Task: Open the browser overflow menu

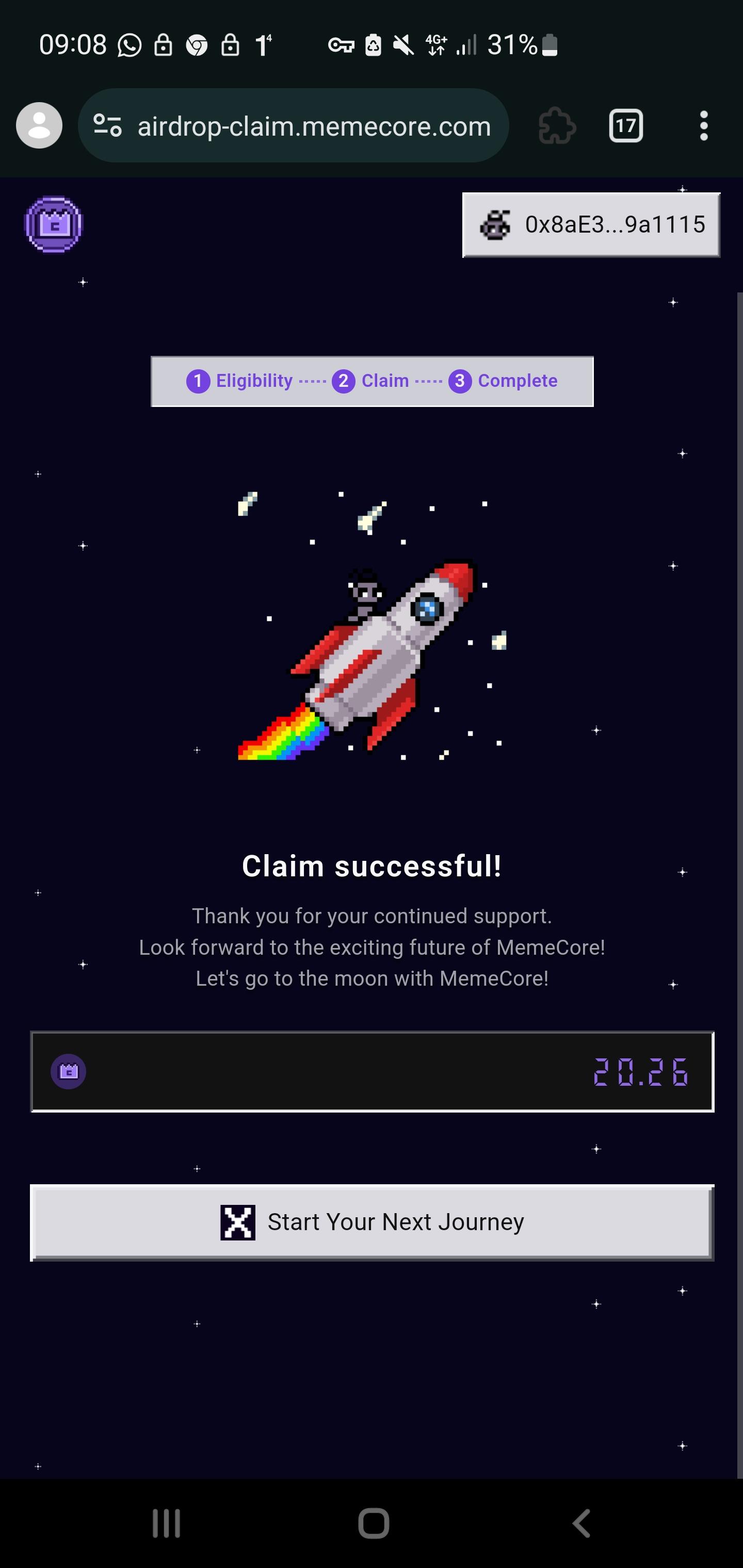Action: (x=703, y=126)
